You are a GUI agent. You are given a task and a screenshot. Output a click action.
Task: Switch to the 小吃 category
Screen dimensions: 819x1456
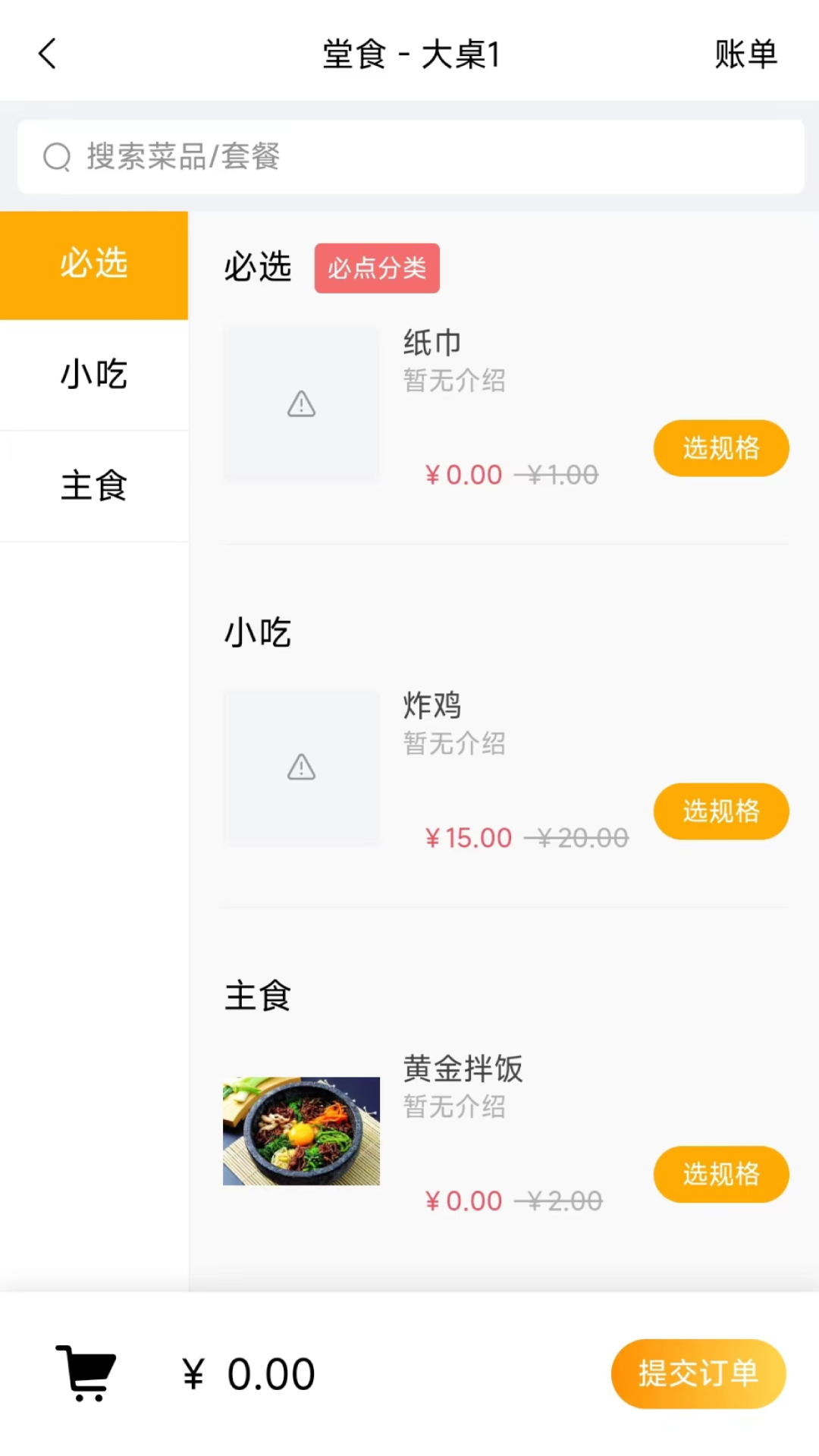click(x=93, y=375)
